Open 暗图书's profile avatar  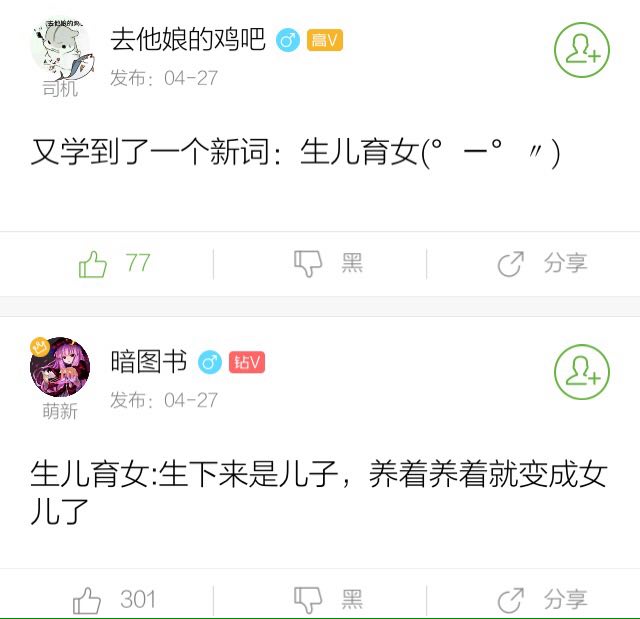point(60,367)
